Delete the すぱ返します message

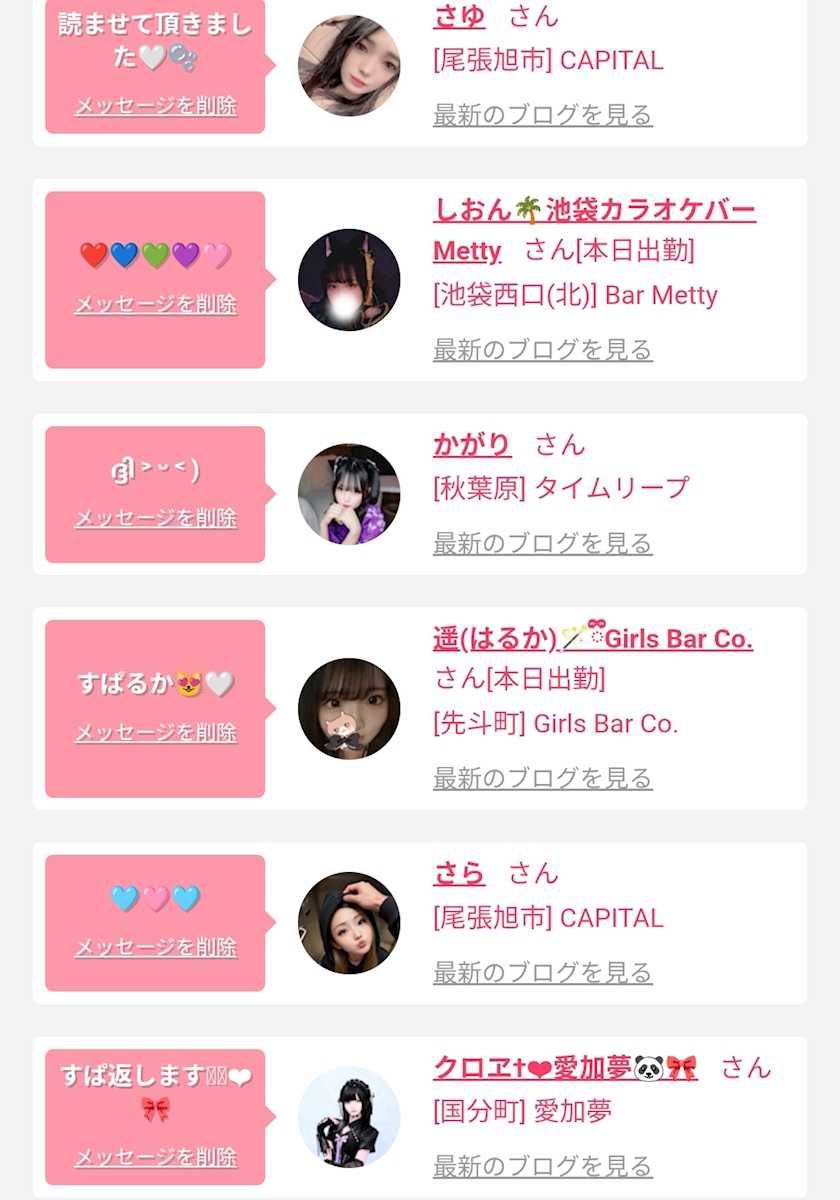156,1158
